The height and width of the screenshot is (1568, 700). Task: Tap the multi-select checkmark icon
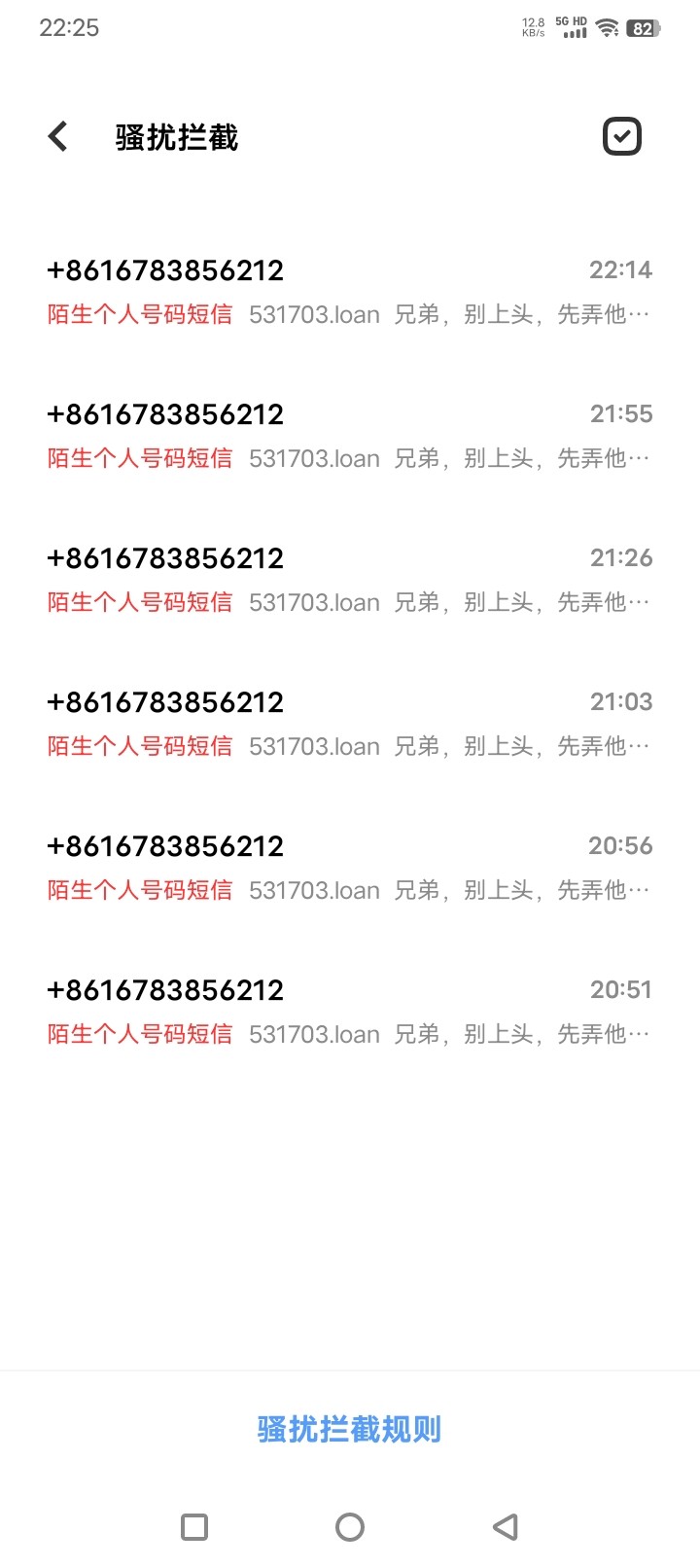pyautogui.click(x=622, y=137)
